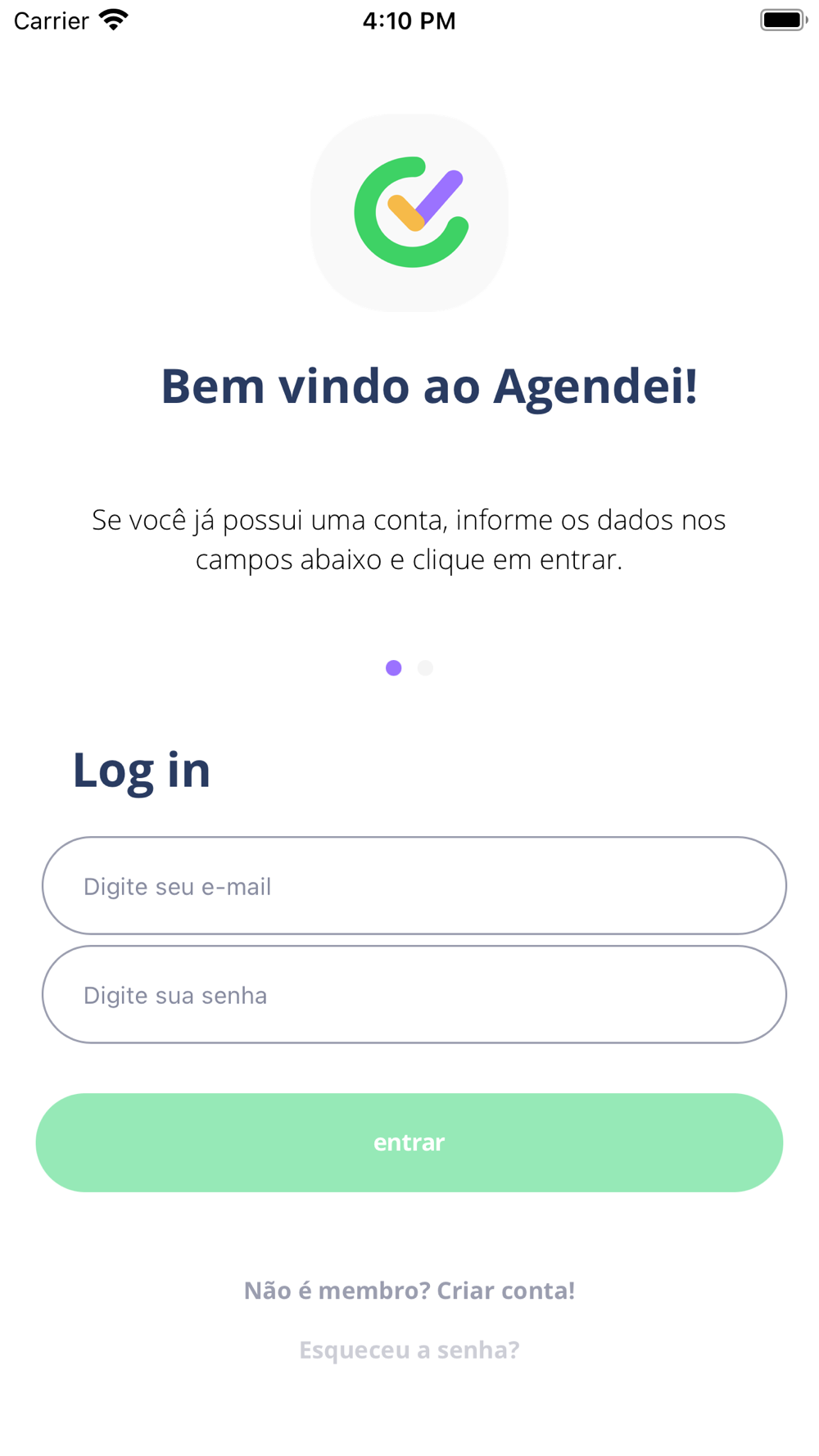
Task: Tap the green entrar button
Action: (x=409, y=1142)
